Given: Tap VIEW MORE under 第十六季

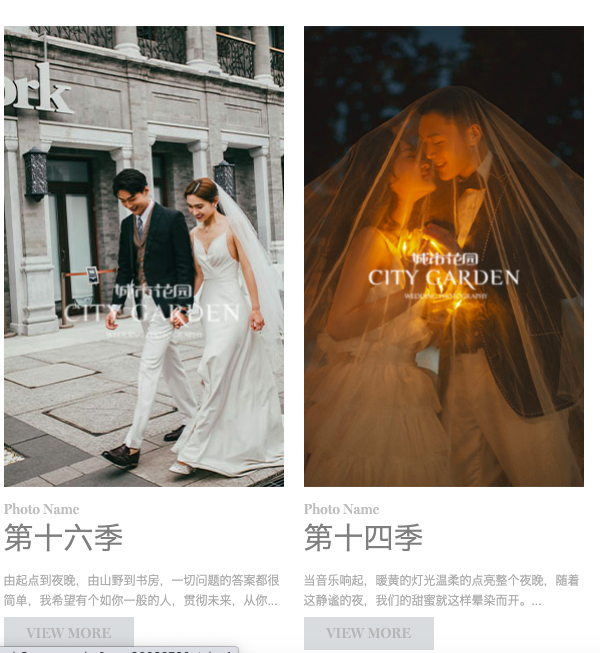Looking at the screenshot, I should tap(69, 632).
